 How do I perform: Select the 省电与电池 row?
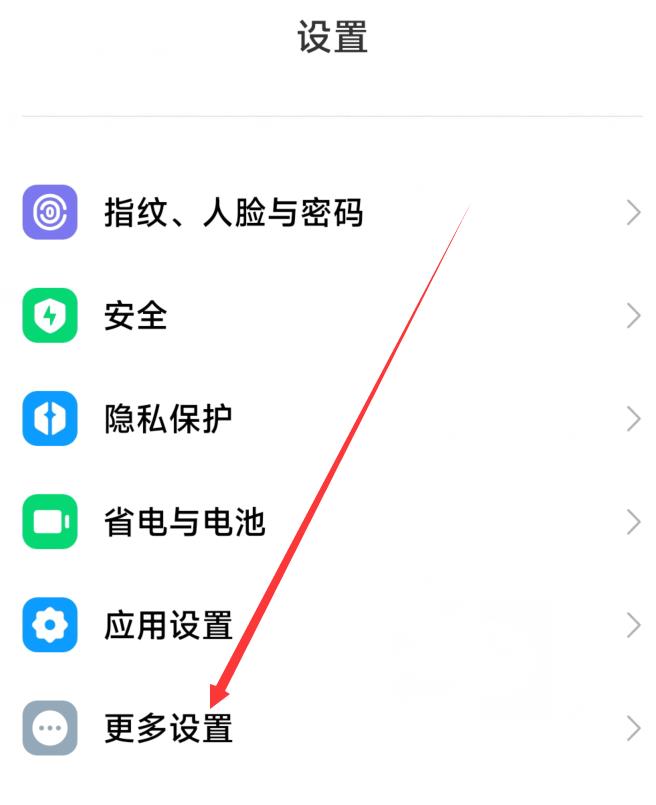coord(184,522)
